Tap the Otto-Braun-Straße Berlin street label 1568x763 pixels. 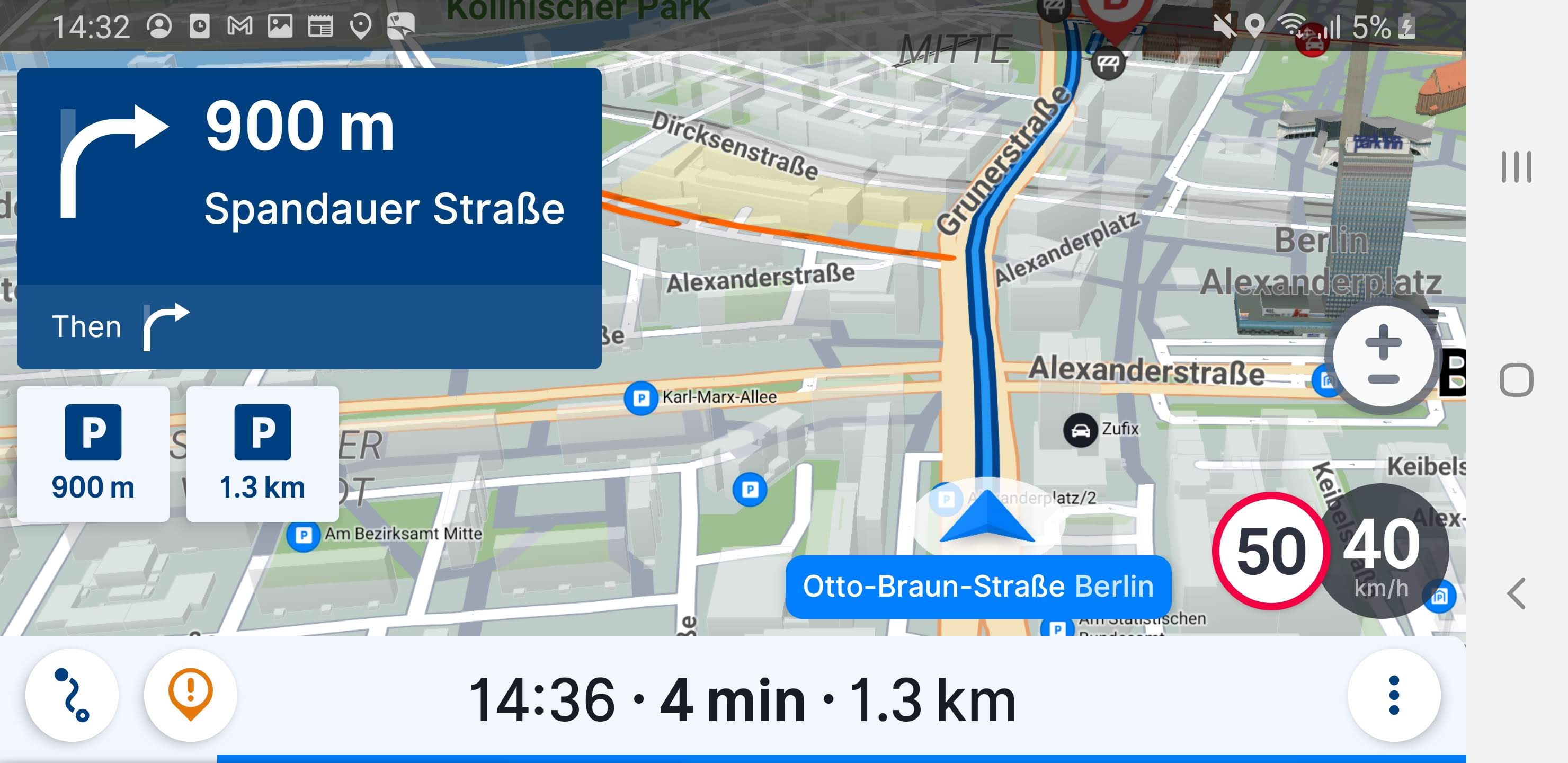tap(977, 587)
